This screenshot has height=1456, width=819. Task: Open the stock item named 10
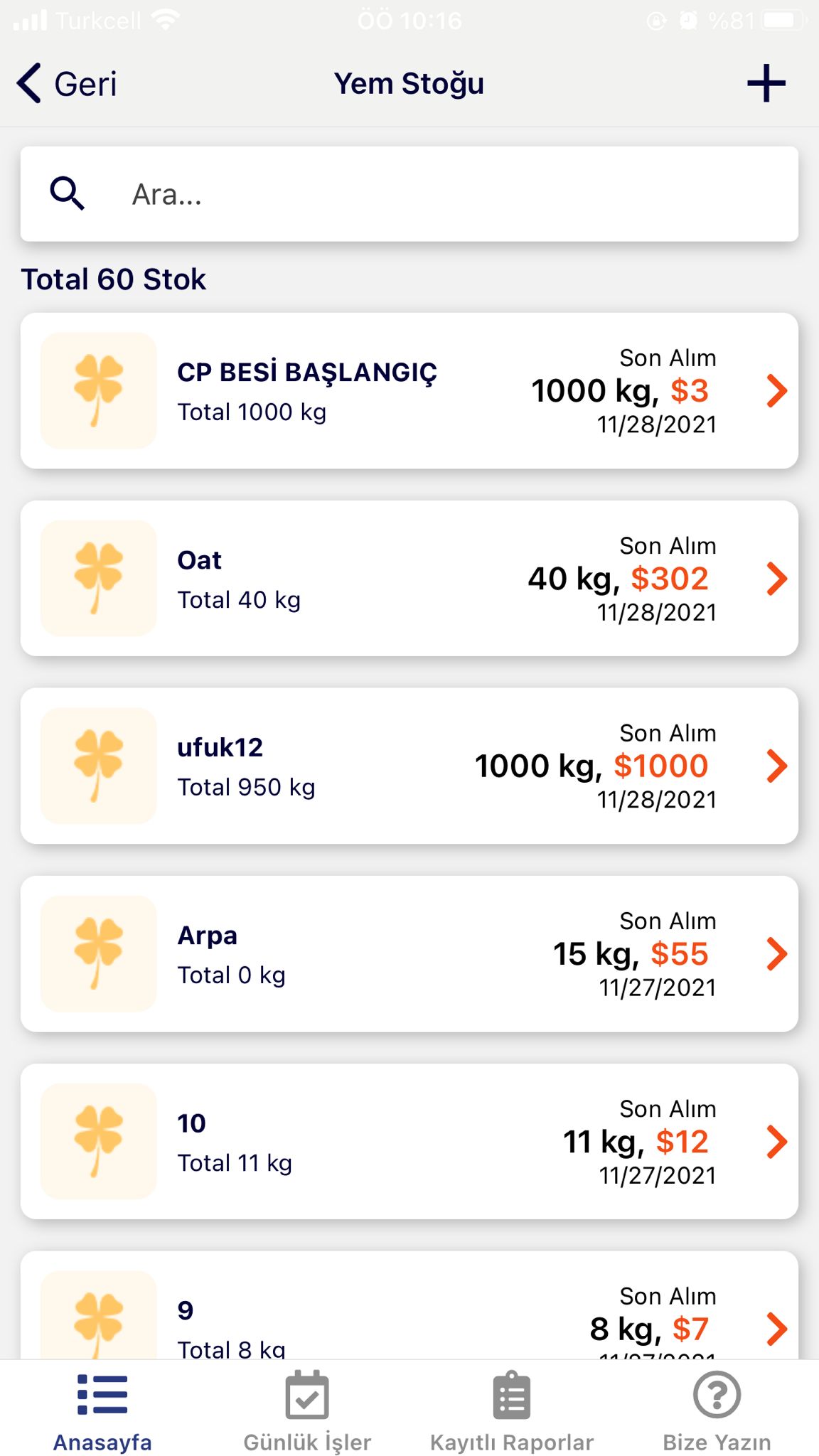click(x=409, y=1141)
